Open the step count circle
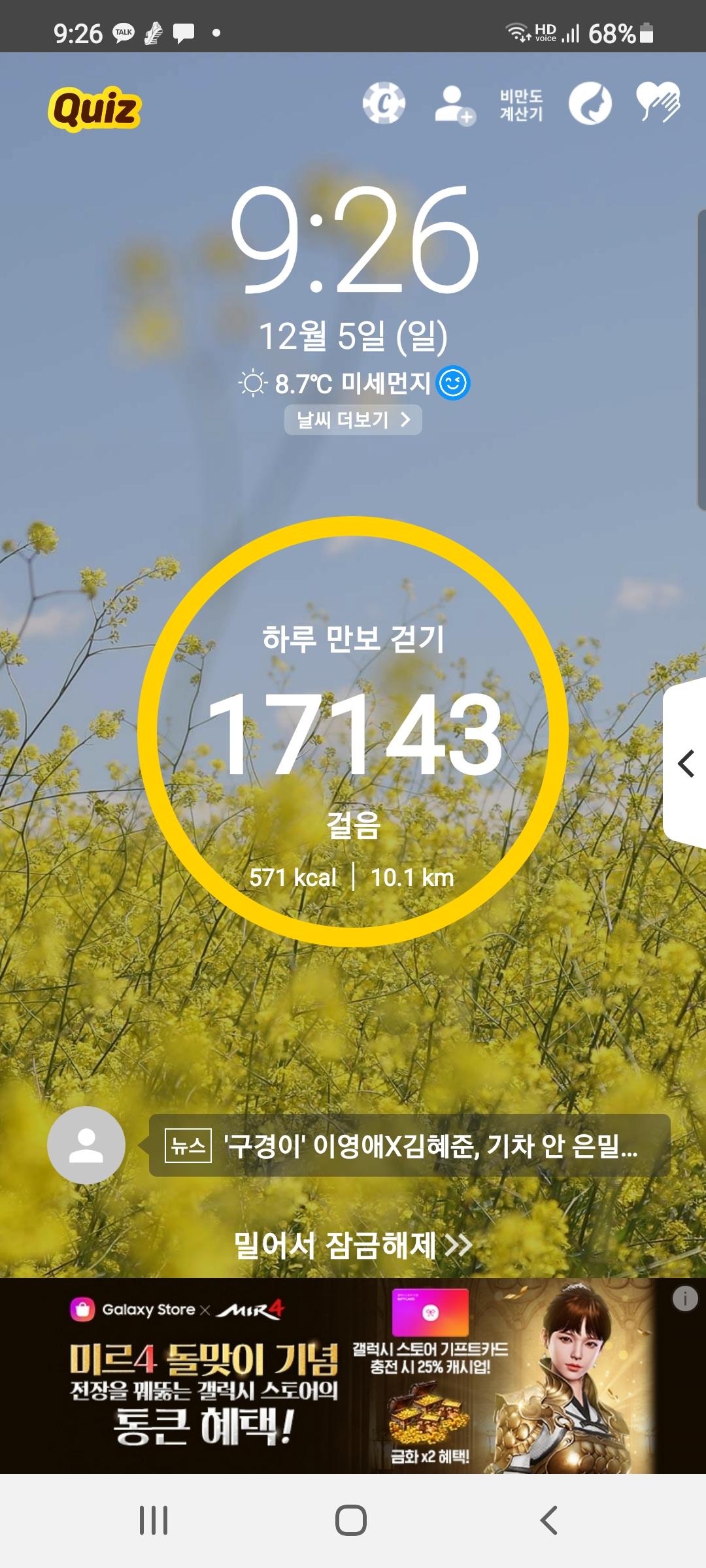Screen dimensions: 706x1568 [x=353, y=732]
